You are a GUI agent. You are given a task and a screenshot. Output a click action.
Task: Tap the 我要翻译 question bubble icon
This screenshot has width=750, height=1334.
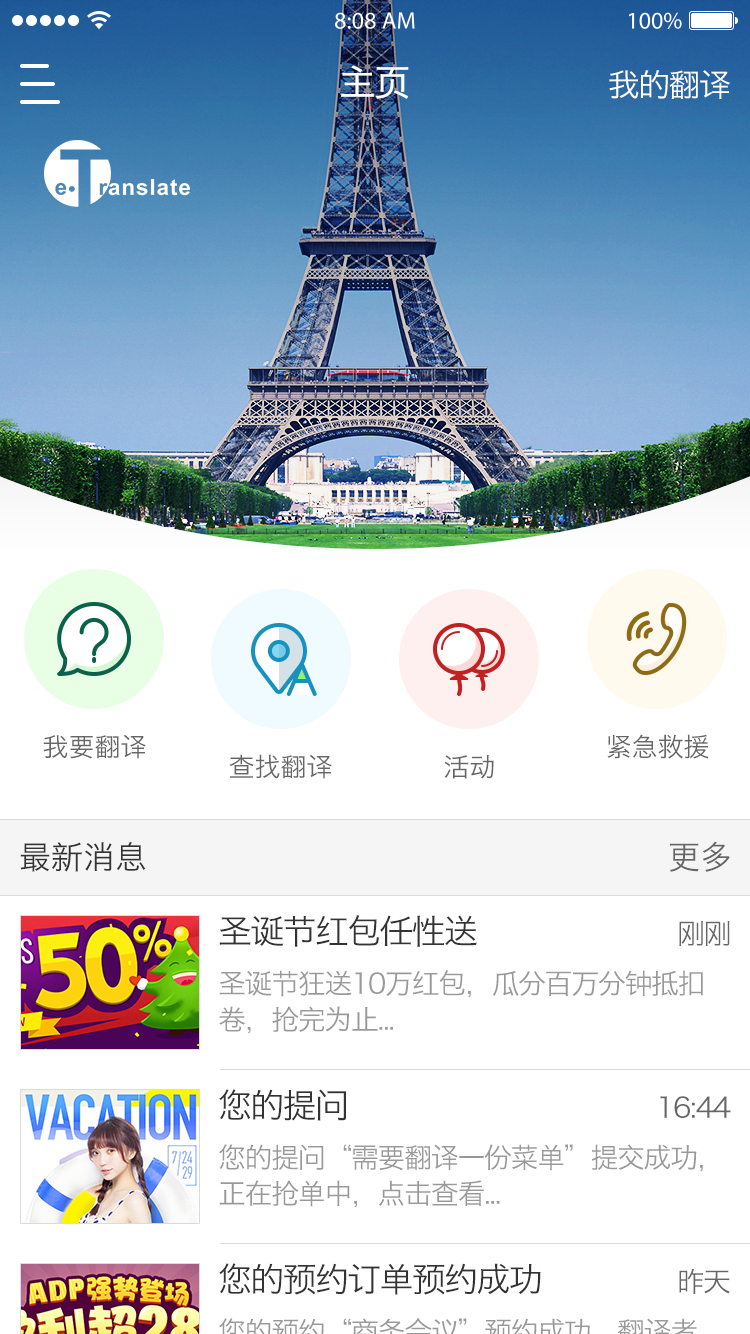point(94,640)
